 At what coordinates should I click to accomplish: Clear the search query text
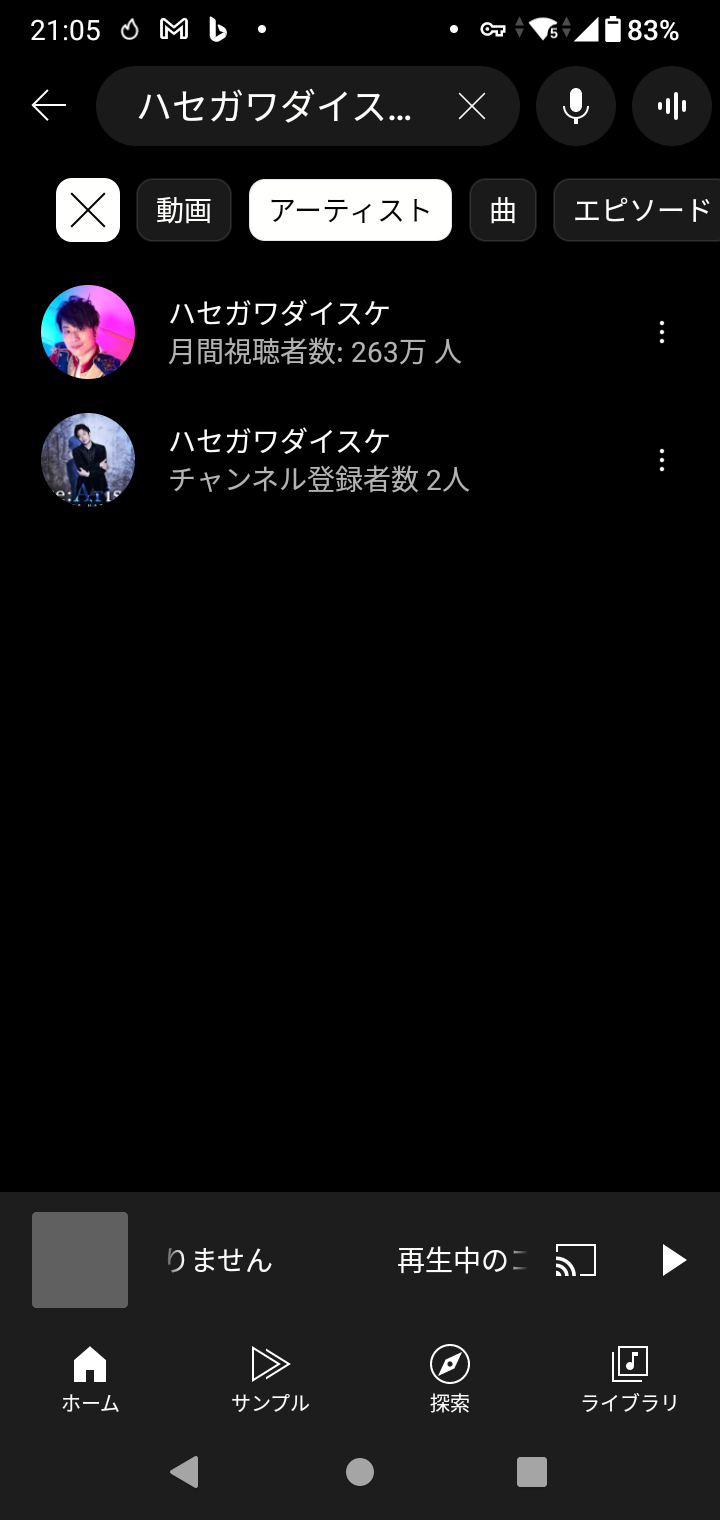471,106
